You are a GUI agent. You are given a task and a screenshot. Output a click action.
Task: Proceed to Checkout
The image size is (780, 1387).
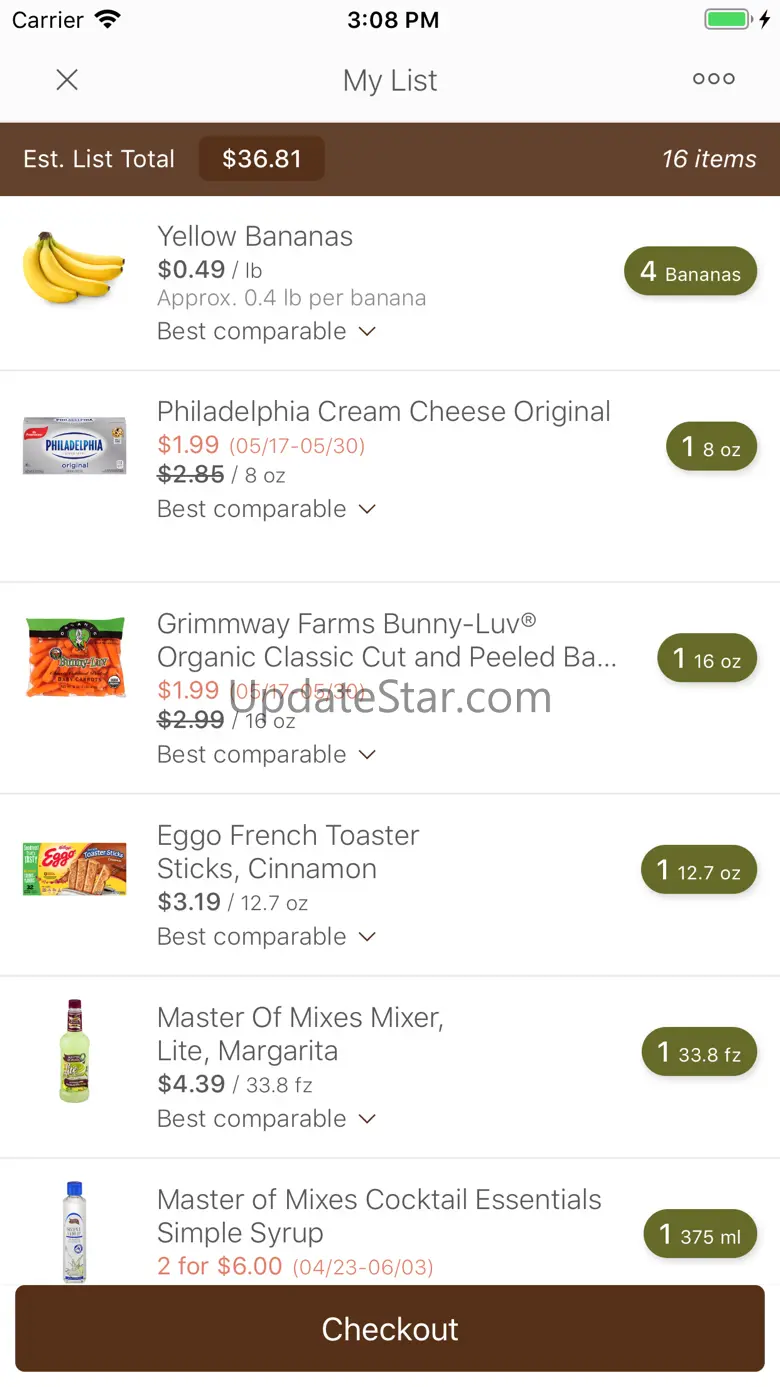390,1328
